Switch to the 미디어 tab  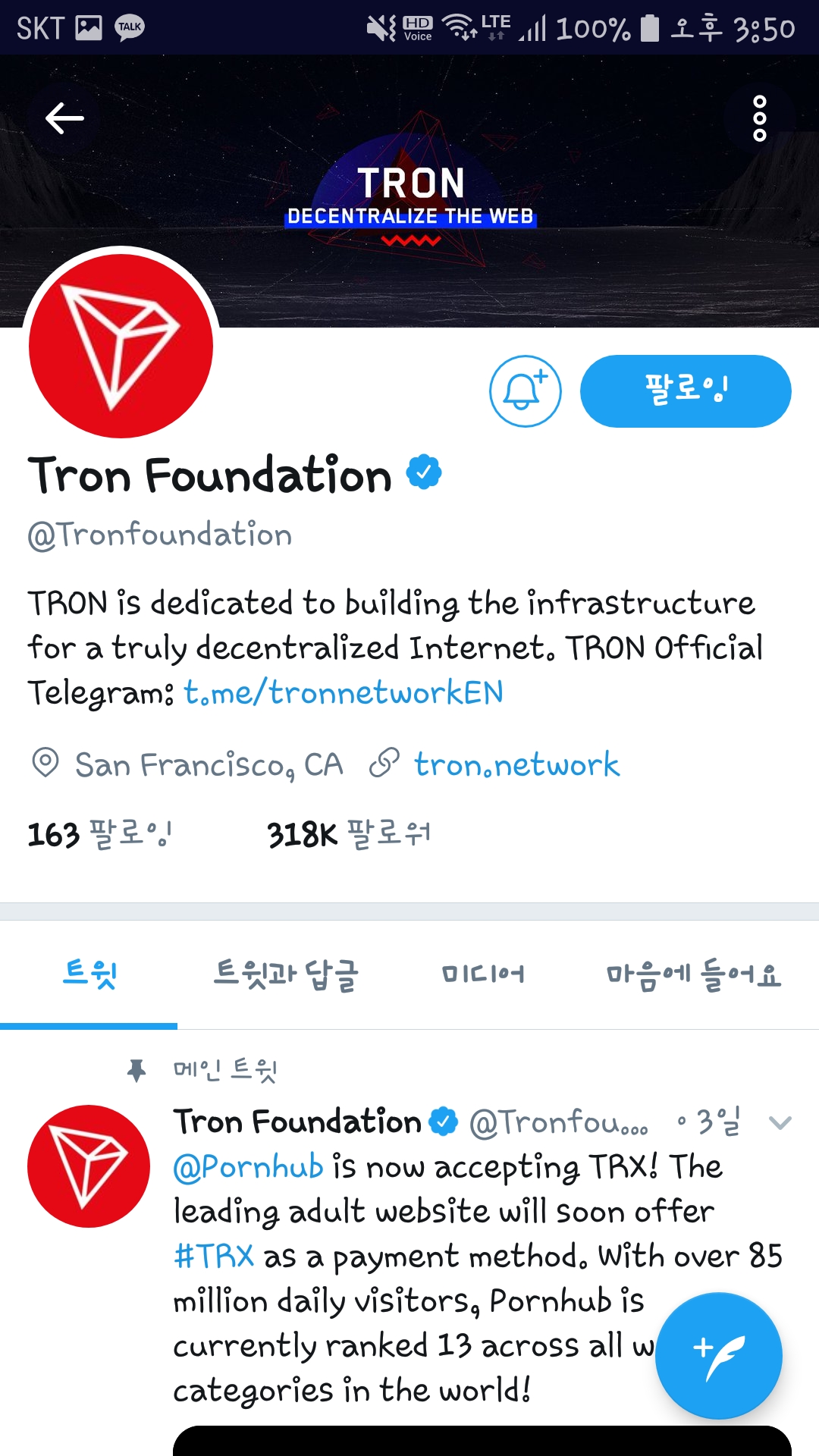click(482, 974)
